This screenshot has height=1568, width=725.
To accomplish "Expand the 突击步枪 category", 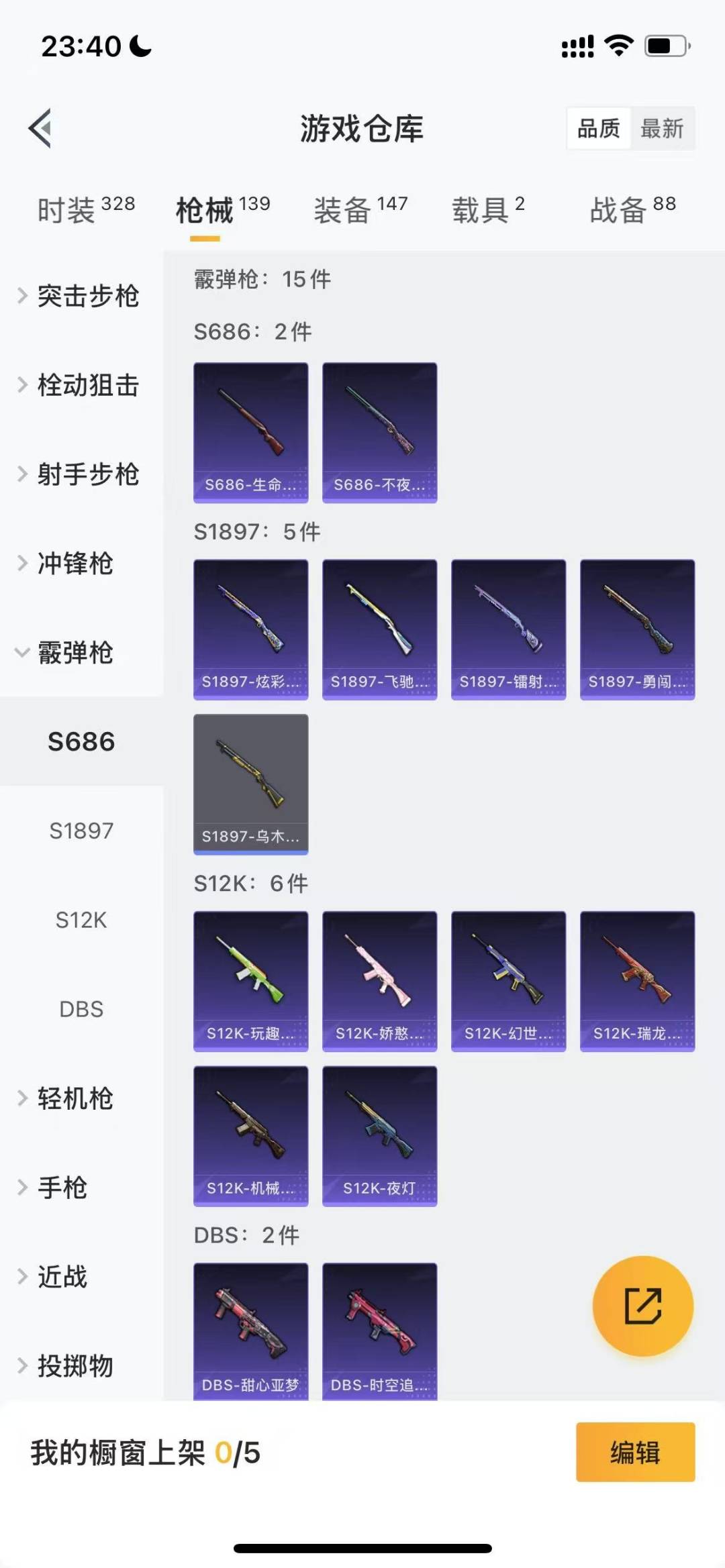I will point(81,296).
